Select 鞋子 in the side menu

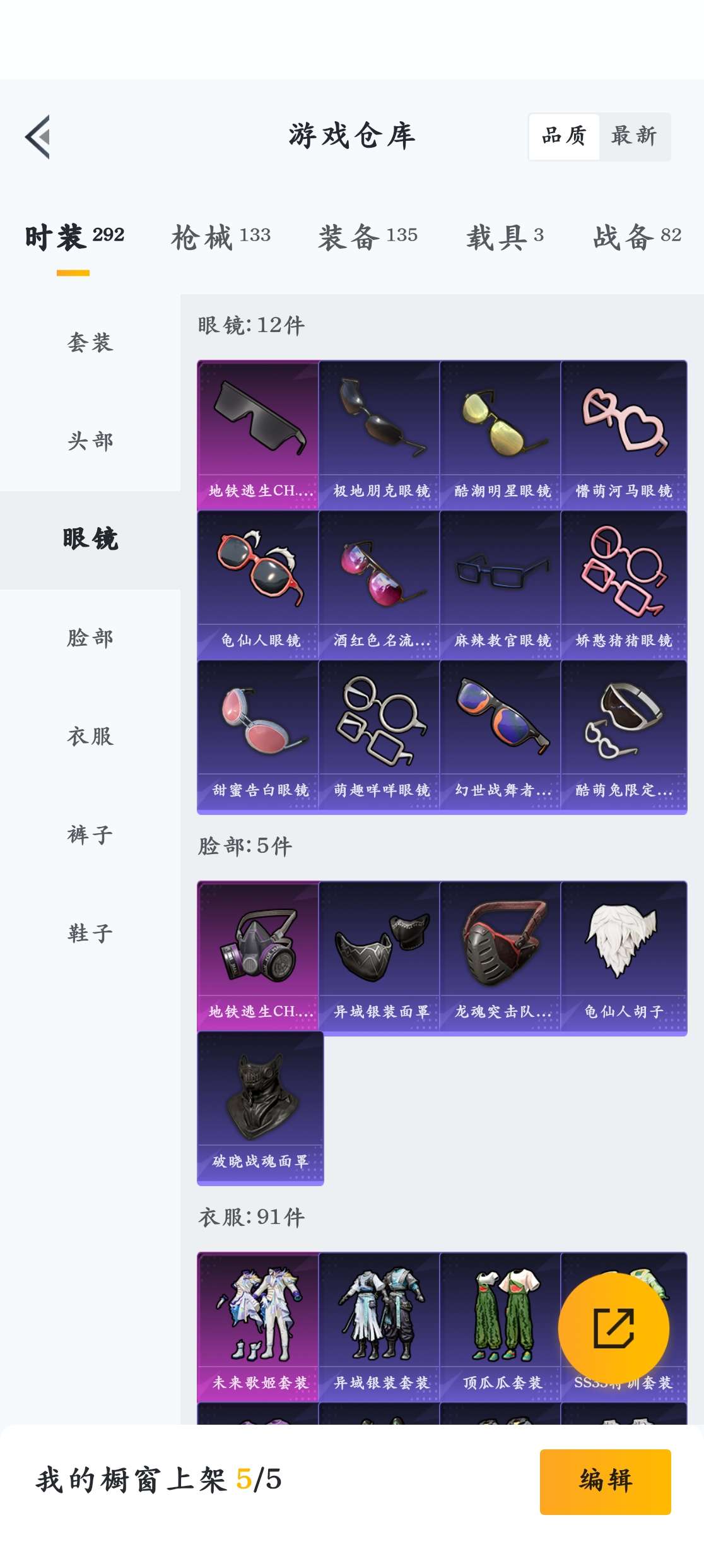[90, 934]
